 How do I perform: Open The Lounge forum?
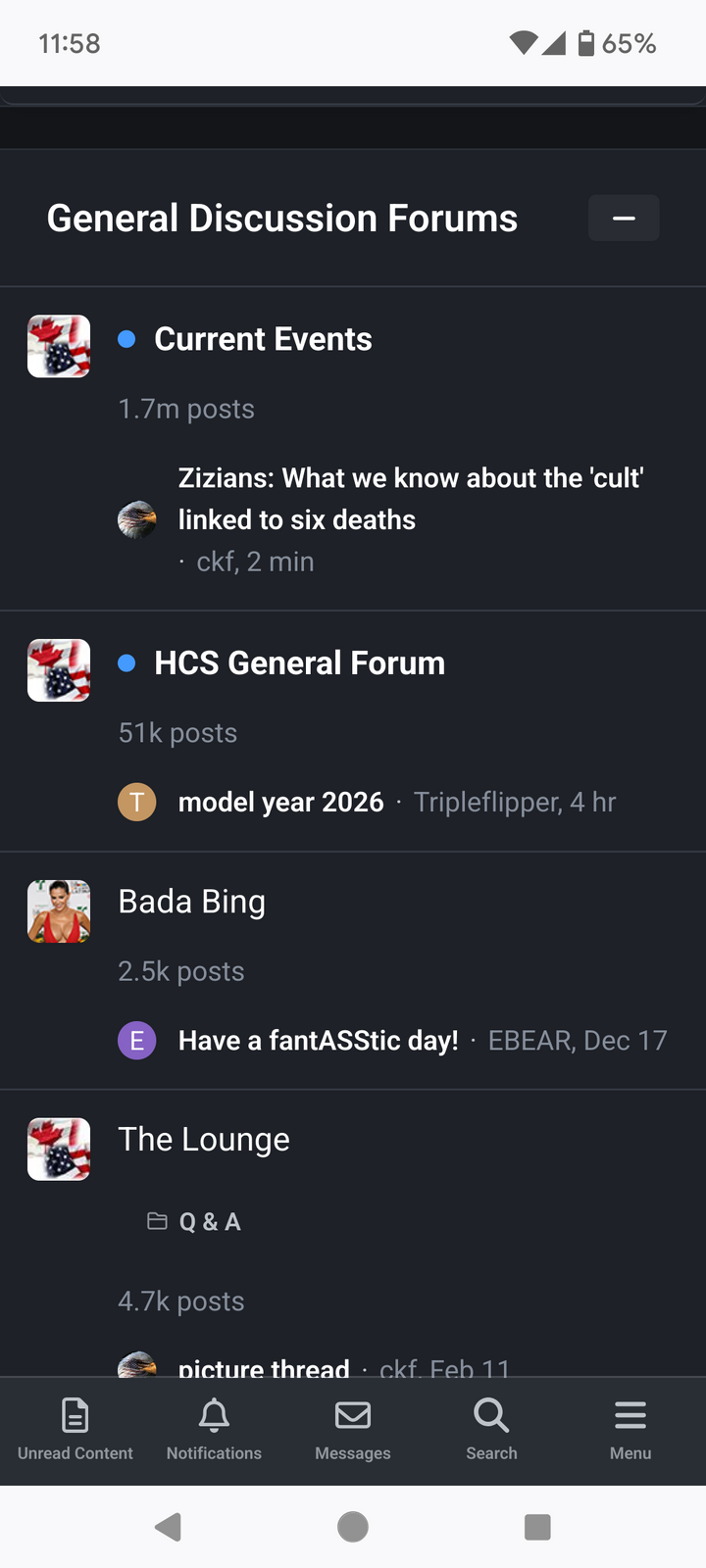click(204, 1140)
